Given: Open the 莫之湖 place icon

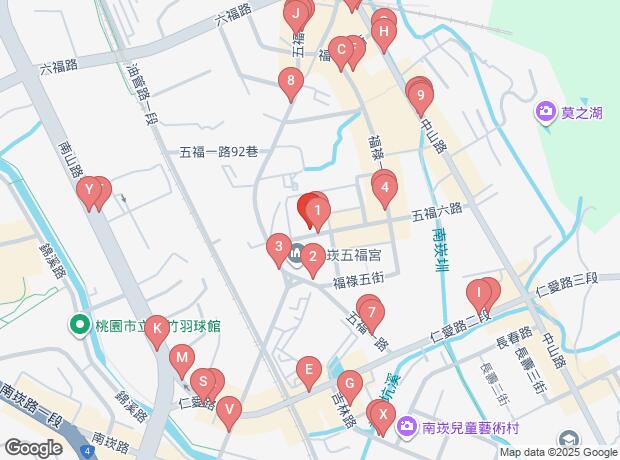Looking at the screenshot, I should [546, 113].
